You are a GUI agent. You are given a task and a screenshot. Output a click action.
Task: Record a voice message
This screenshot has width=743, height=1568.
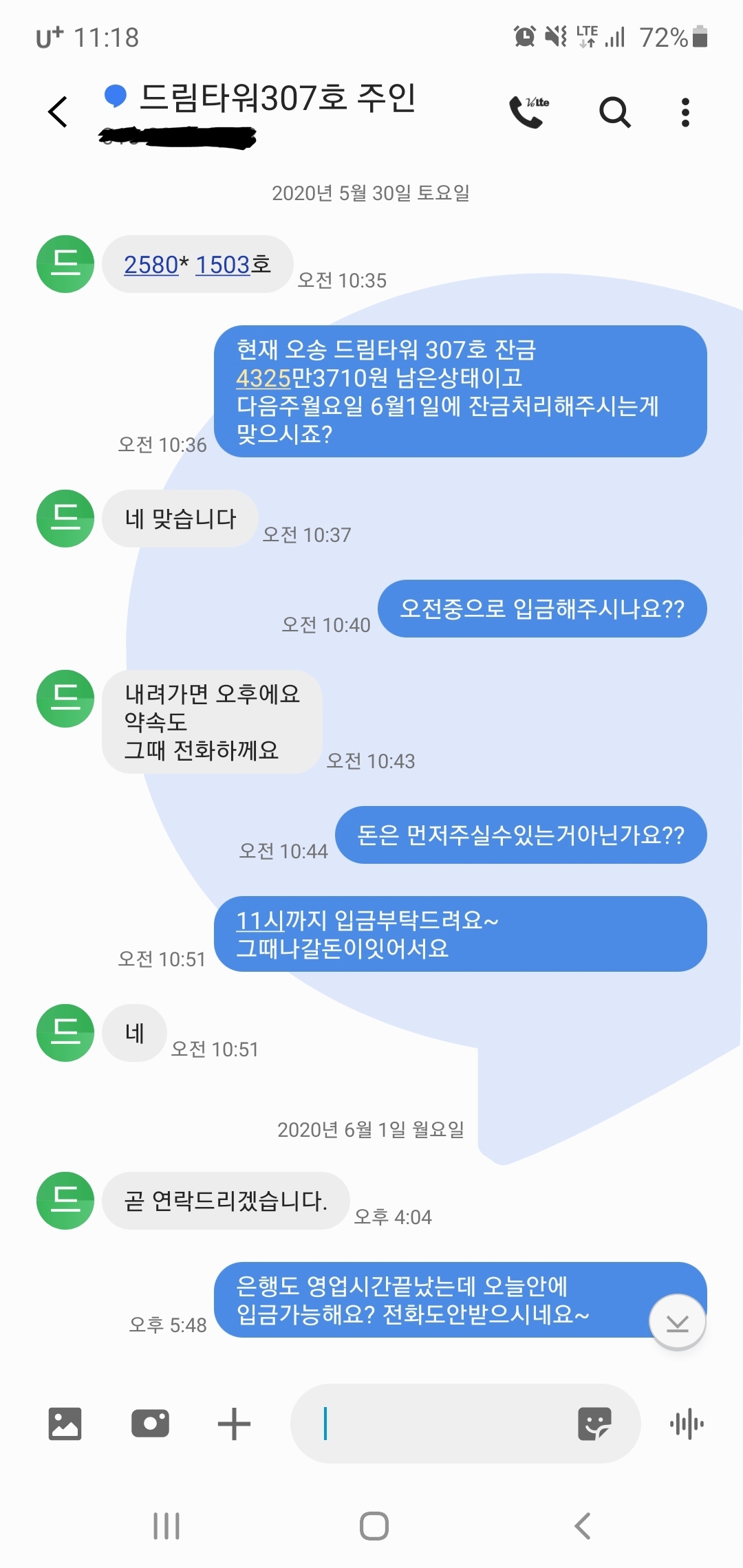click(687, 1424)
